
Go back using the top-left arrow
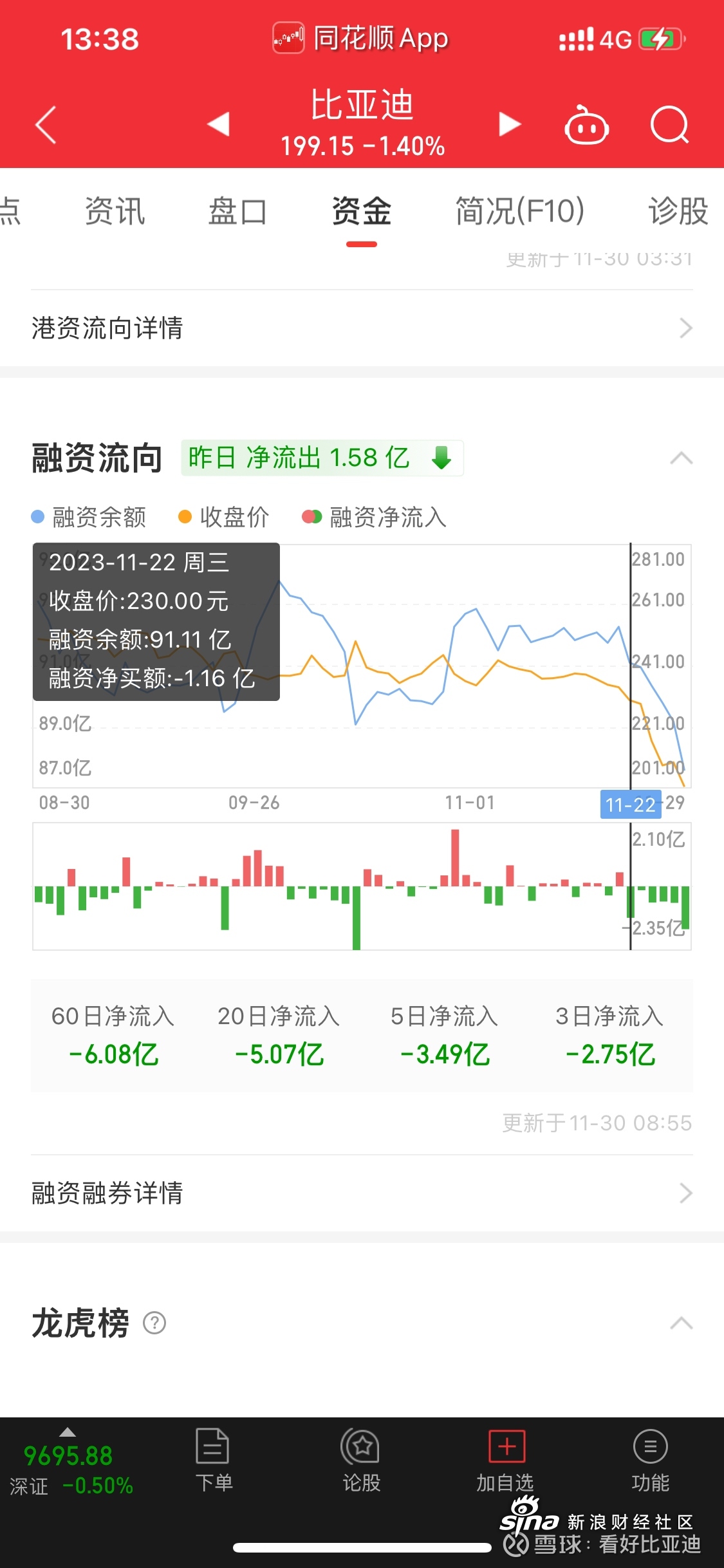[x=46, y=124]
